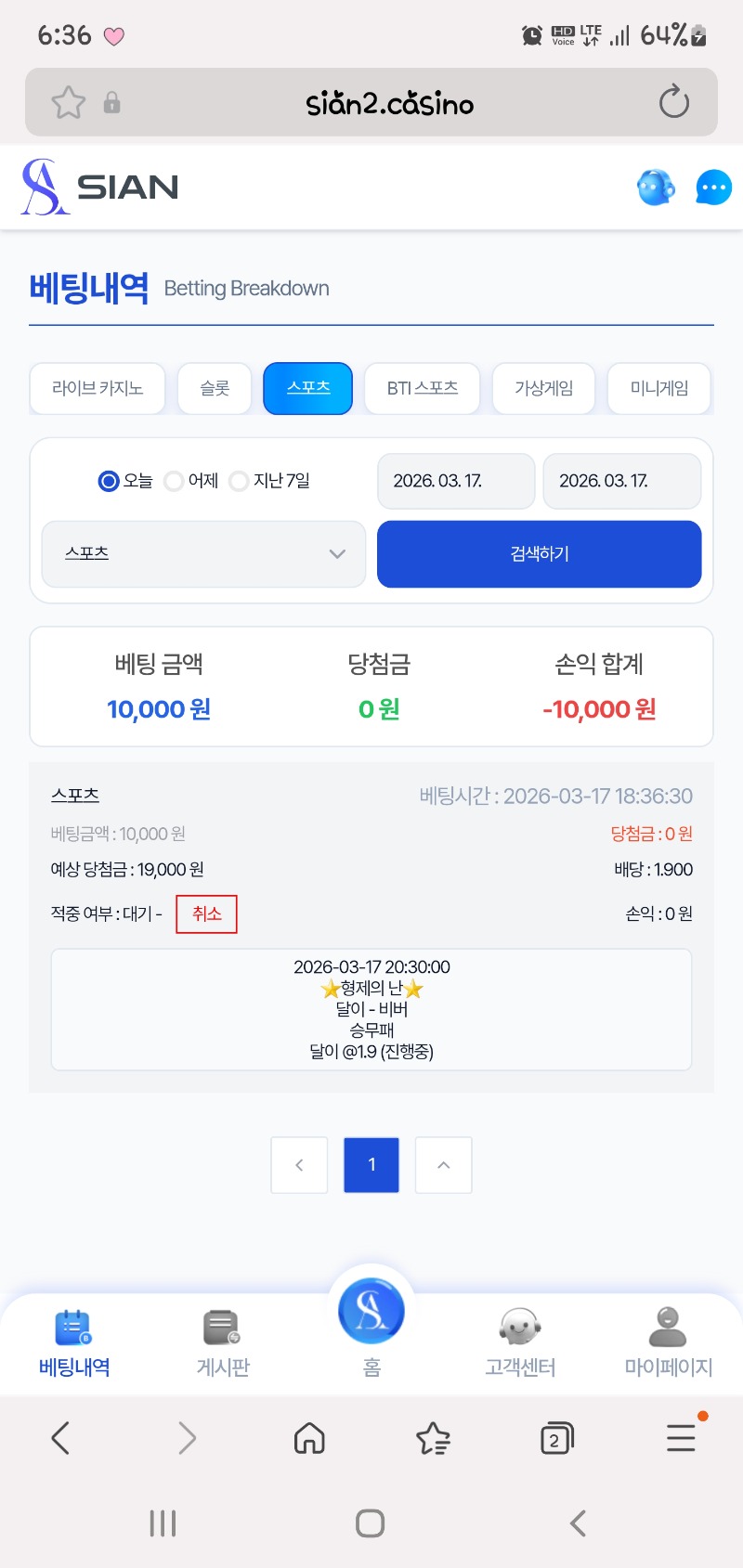
Task: Expand the 스포츠 dropdown
Action: [x=203, y=554]
